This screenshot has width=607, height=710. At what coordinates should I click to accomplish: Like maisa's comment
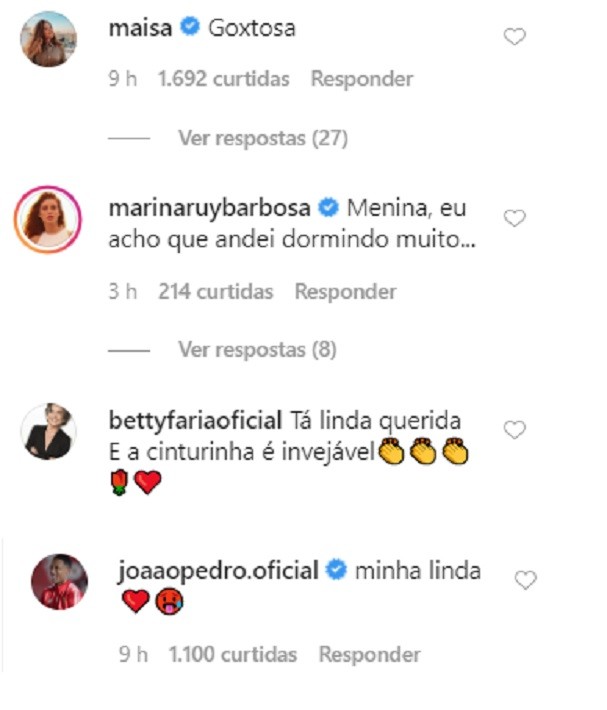pyautogui.click(x=514, y=39)
